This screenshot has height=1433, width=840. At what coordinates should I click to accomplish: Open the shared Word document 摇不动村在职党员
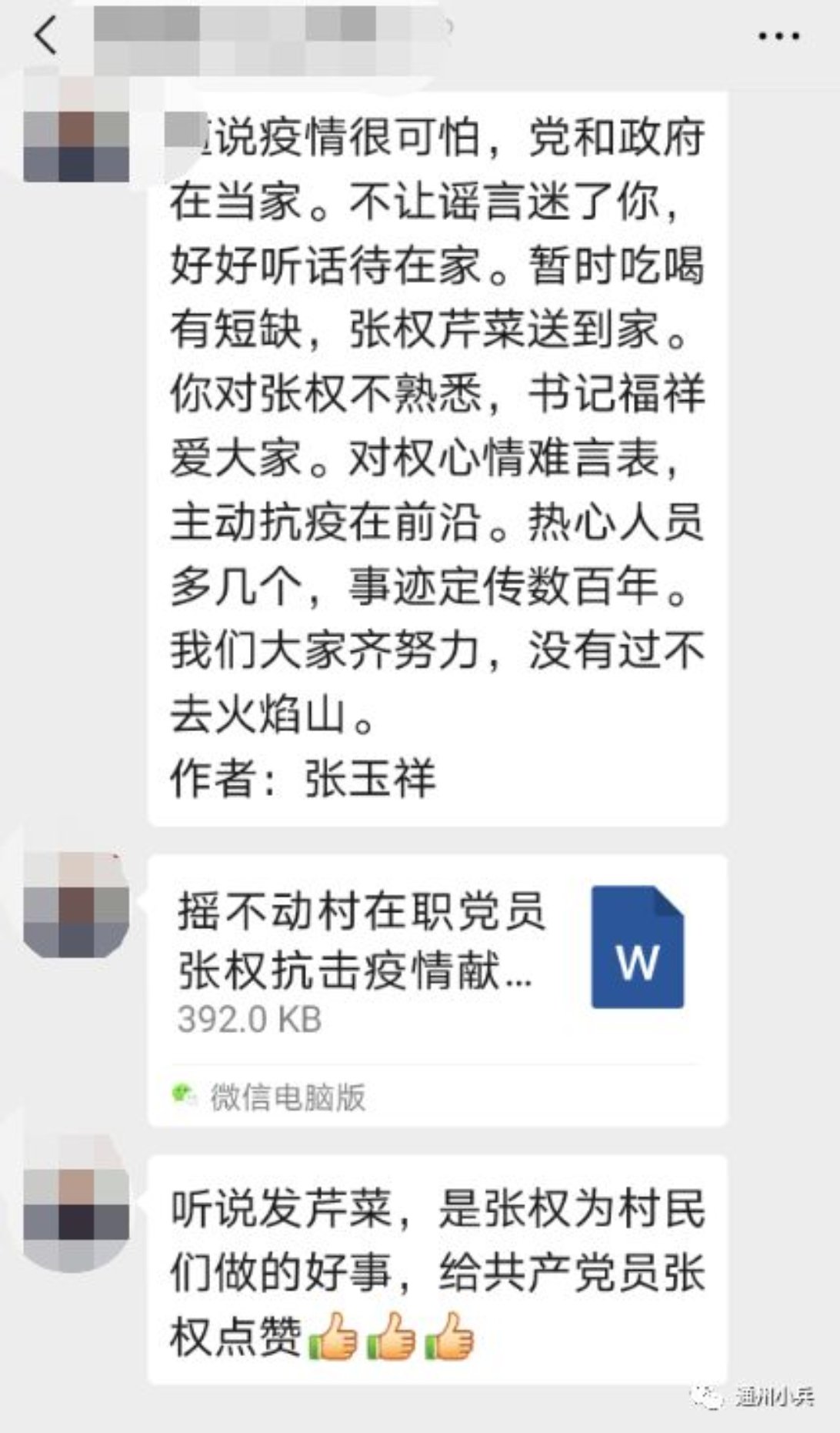[x=436, y=962]
